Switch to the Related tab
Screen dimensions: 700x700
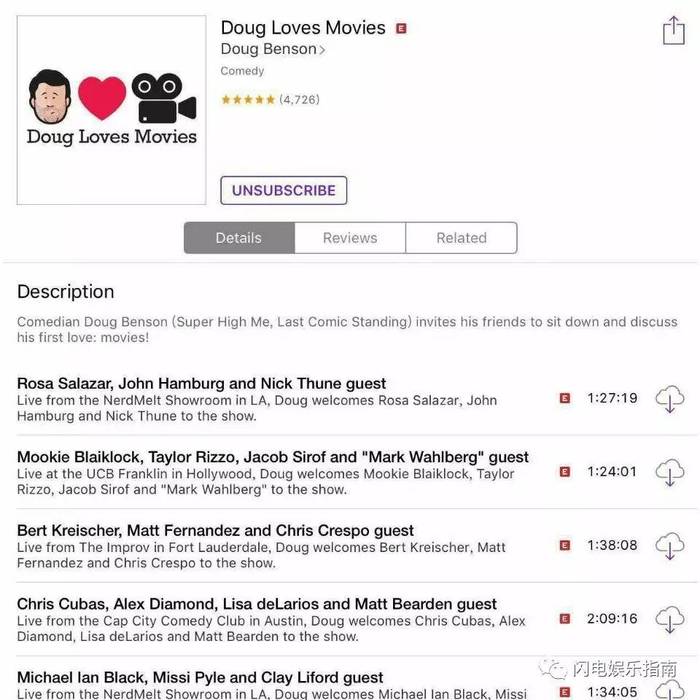461,238
